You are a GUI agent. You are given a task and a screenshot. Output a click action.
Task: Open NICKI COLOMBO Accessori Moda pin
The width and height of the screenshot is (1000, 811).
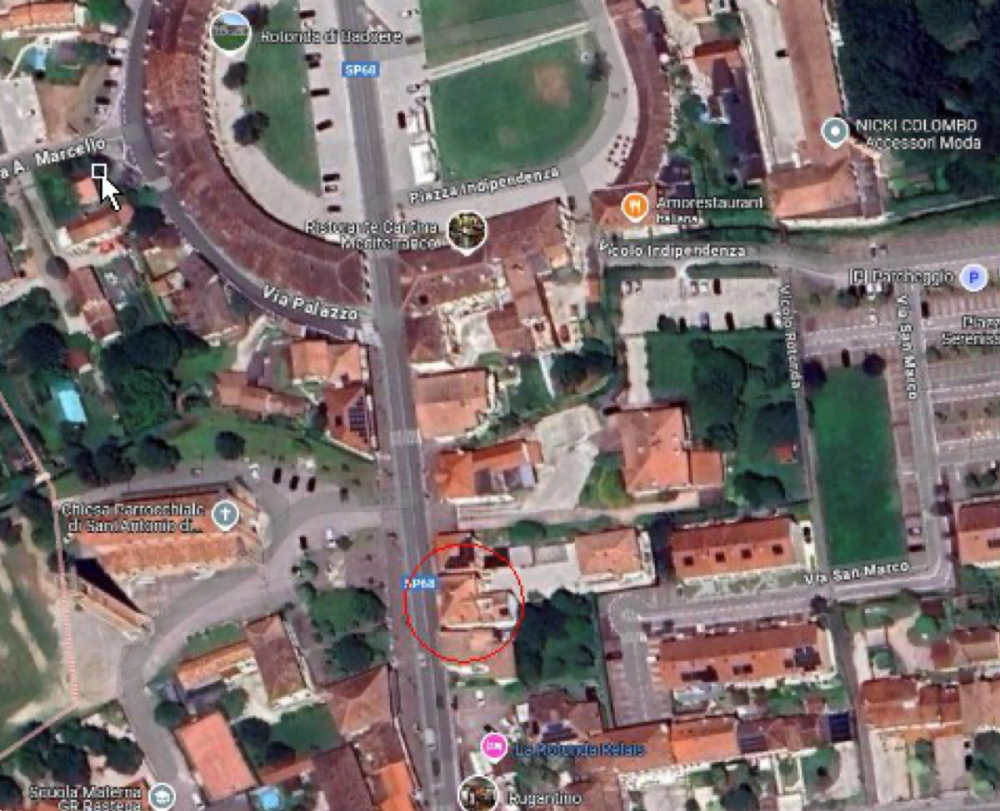pyautogui.click(x=834, y=130)
